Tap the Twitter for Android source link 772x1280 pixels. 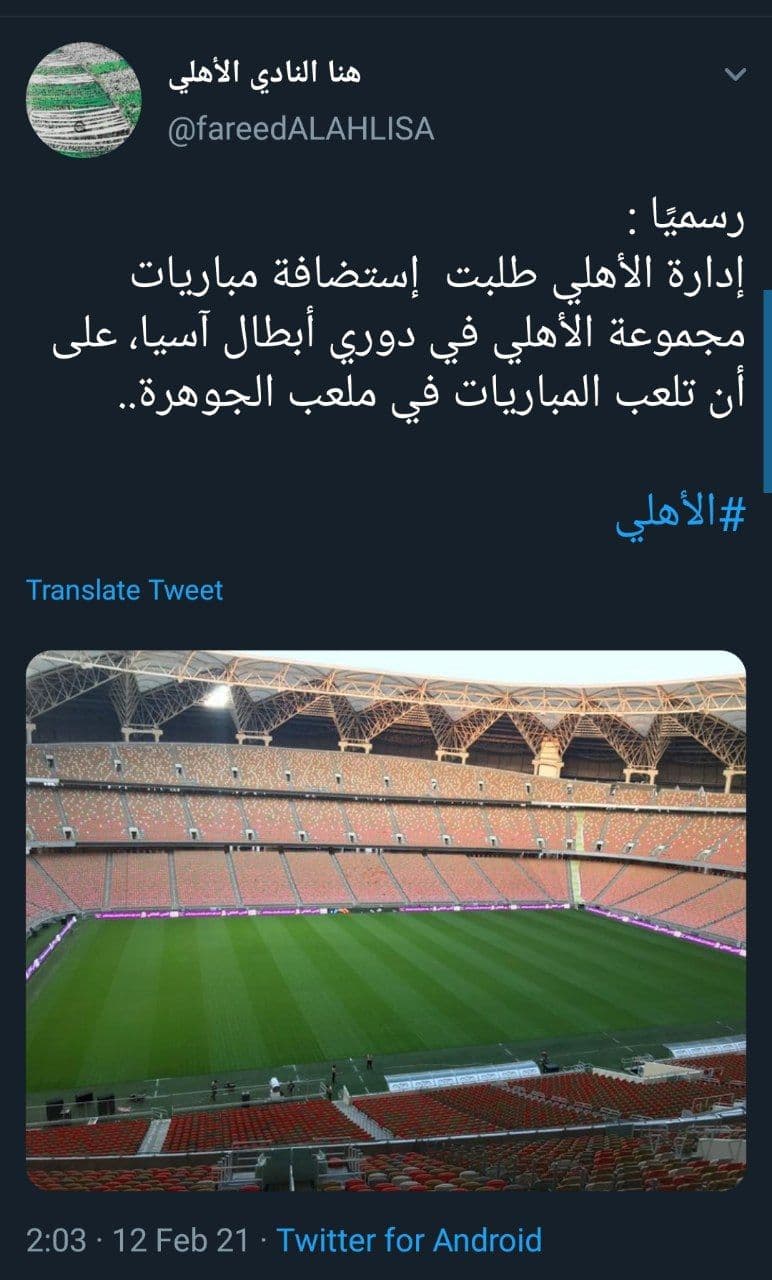point(409,1241)
